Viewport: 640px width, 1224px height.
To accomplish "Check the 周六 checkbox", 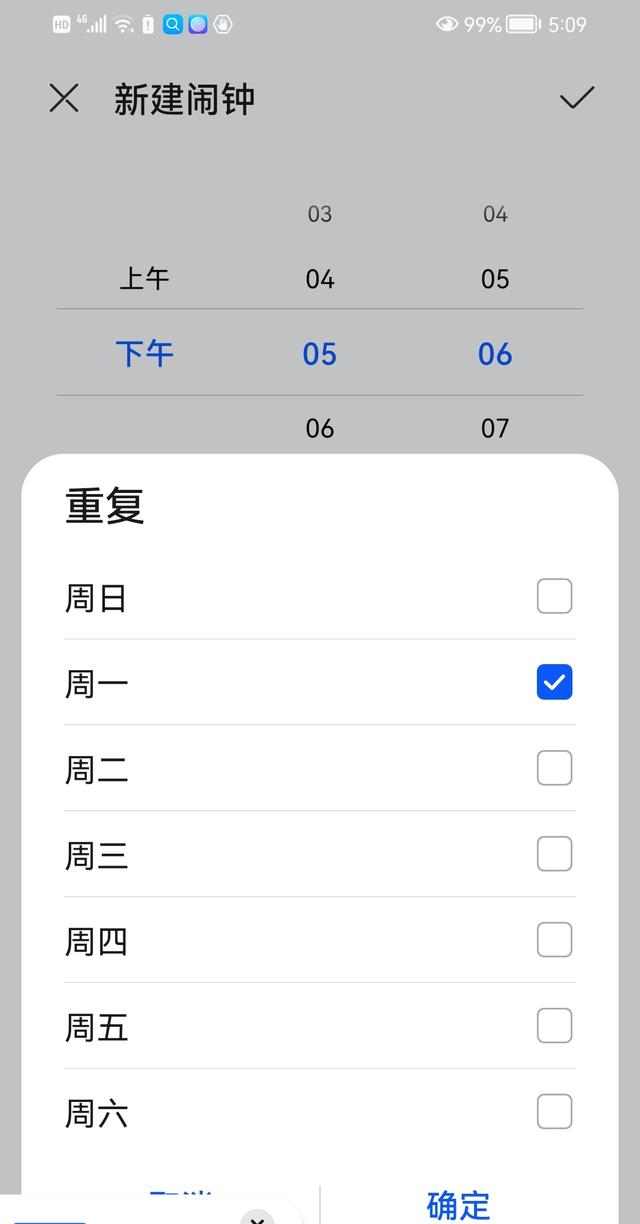I will (x=554, y=1112).
